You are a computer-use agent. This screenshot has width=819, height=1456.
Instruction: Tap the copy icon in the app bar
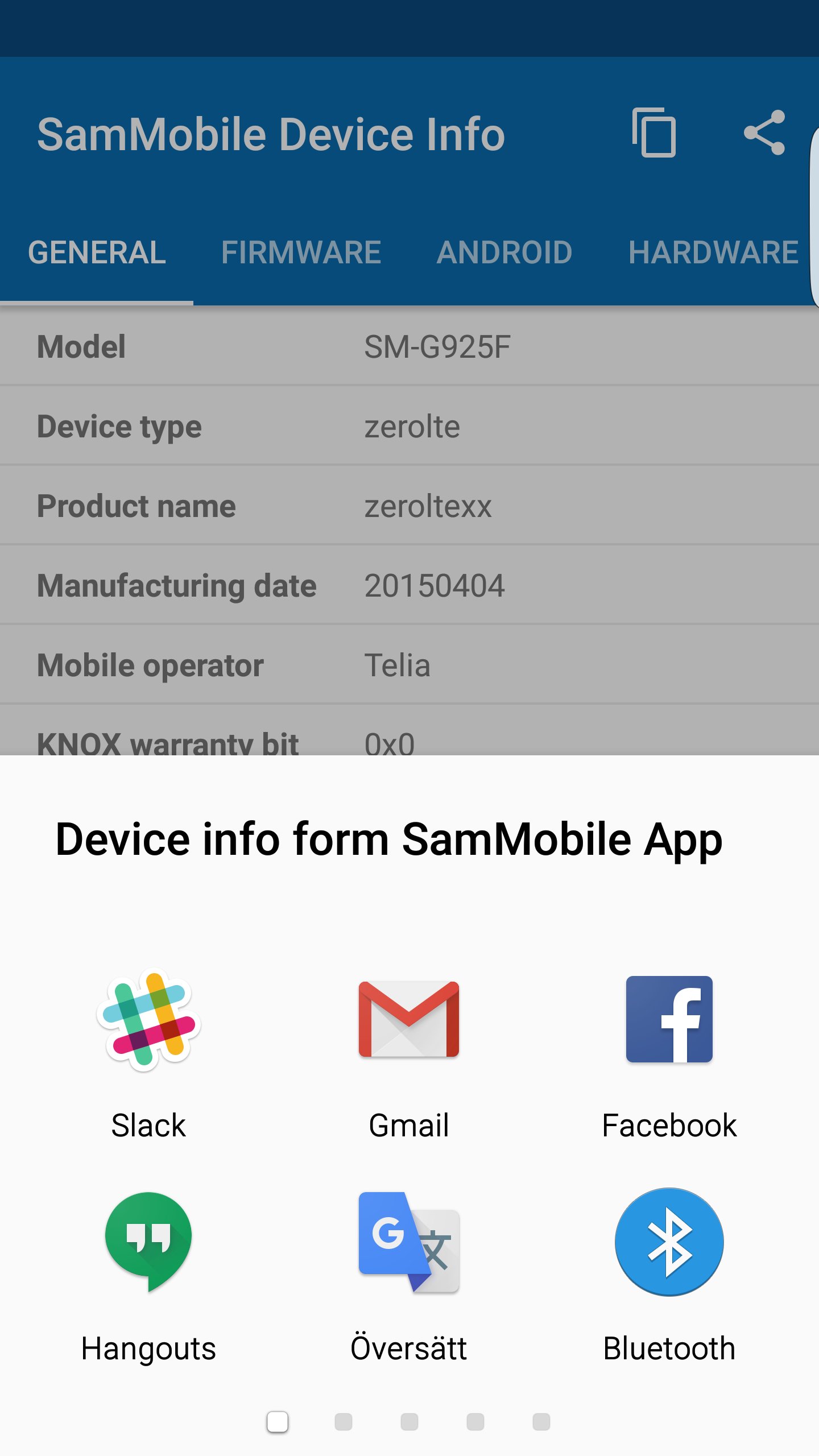(654, 133)
